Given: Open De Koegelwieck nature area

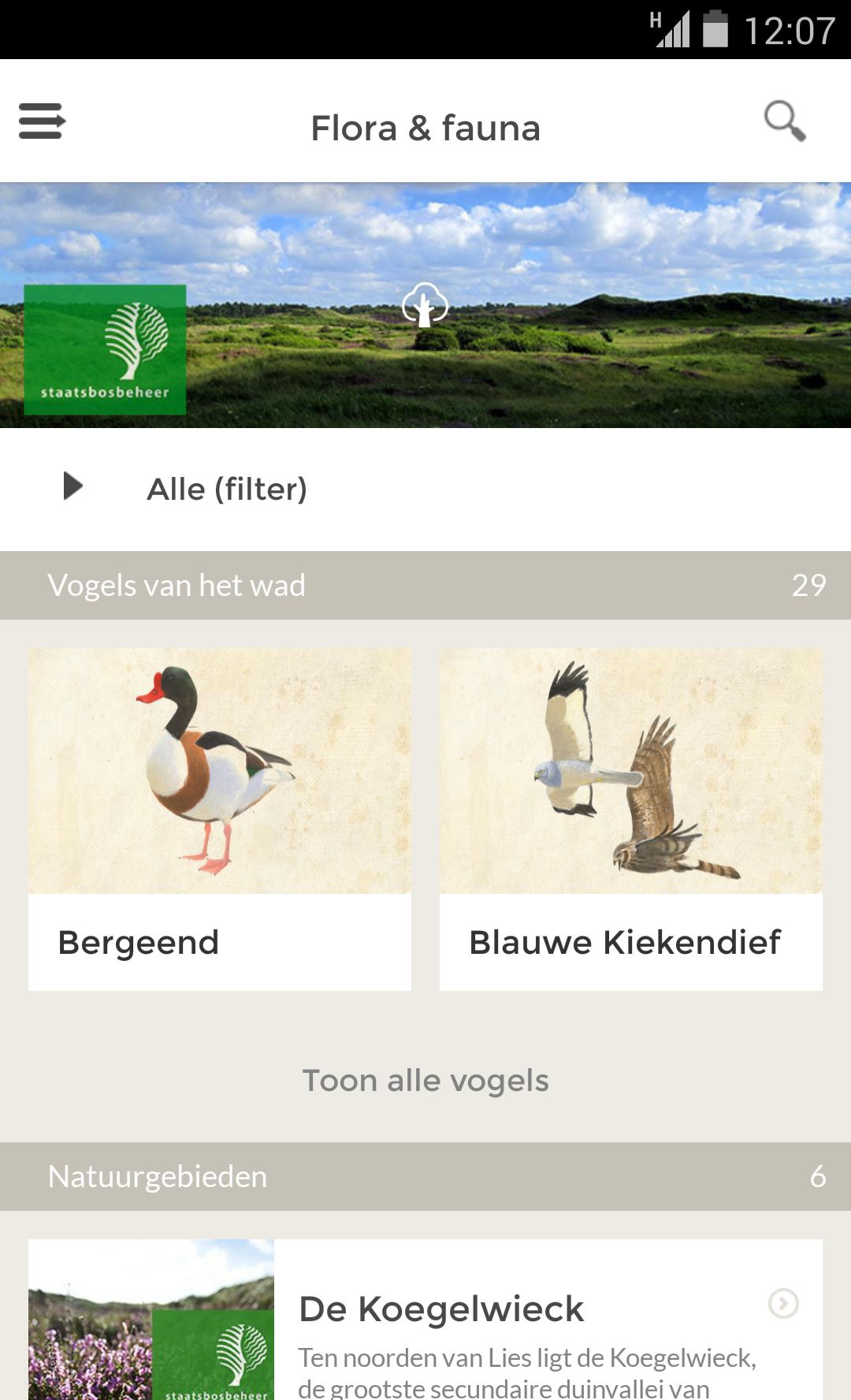Looking at the screenshot, I should 441,1309.
